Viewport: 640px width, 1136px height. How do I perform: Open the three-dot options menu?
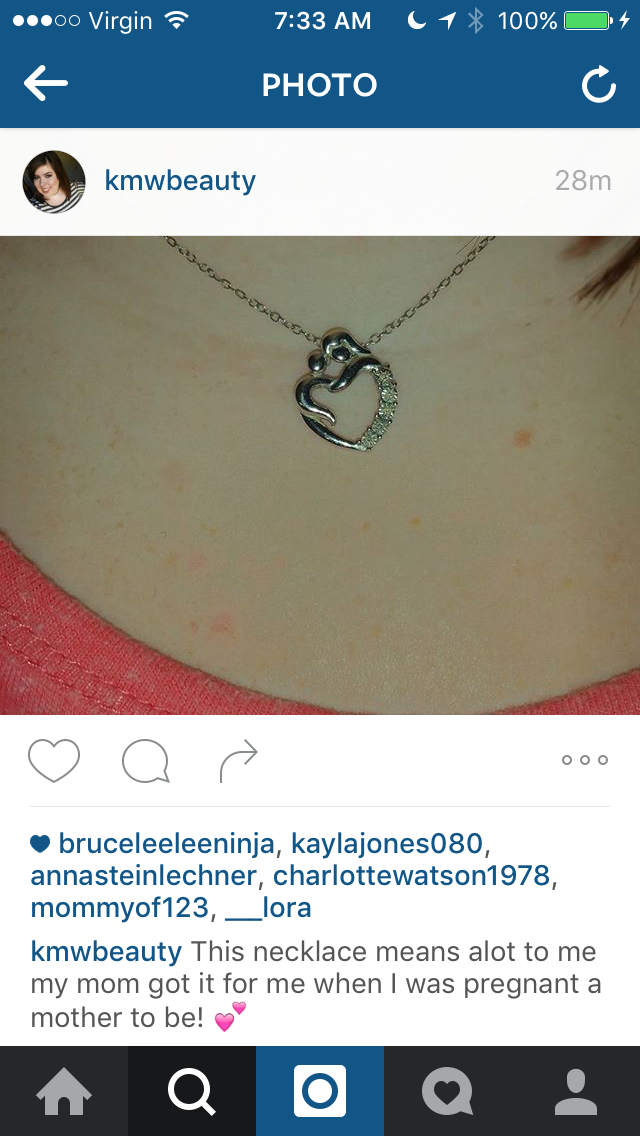click(x=584, y=760)
